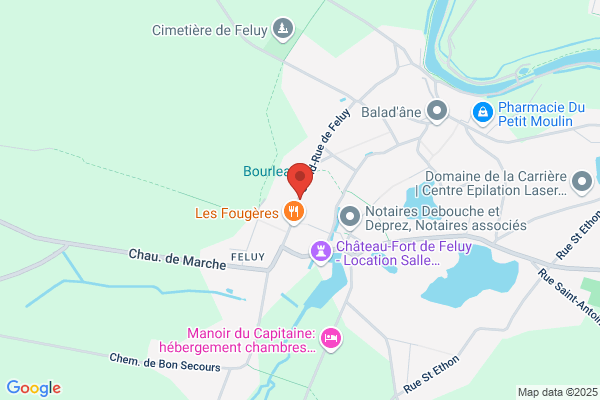Open the Domaine de la Carrière marker
This screenshot has width=600, height=400.
[582, 183]
